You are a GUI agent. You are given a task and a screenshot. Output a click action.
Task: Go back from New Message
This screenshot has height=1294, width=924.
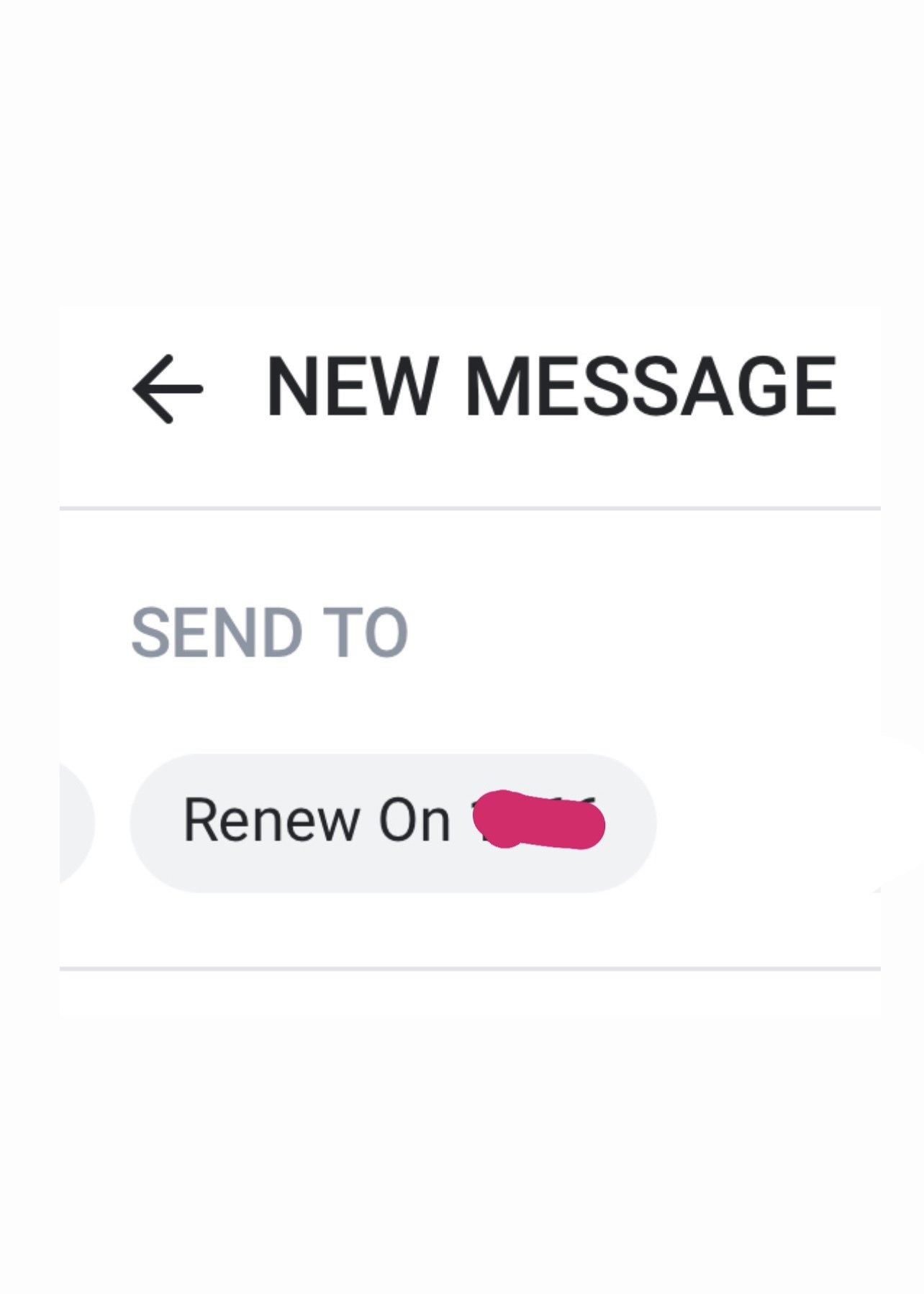(x=168, y=389)
